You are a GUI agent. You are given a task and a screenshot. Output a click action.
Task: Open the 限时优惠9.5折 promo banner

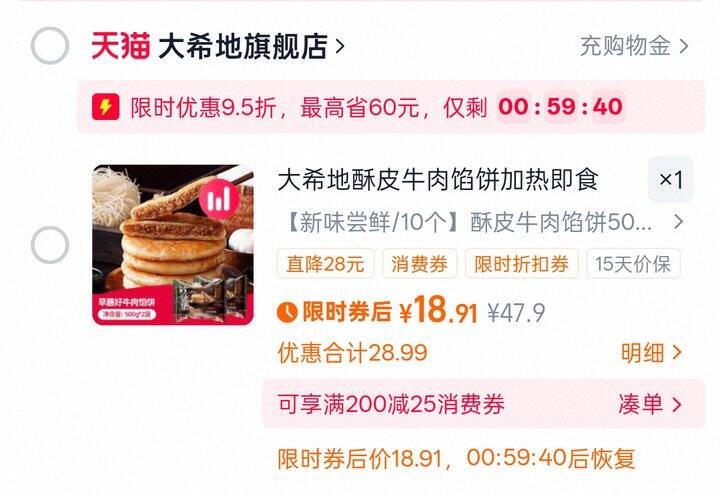click(x=360, y=107)
